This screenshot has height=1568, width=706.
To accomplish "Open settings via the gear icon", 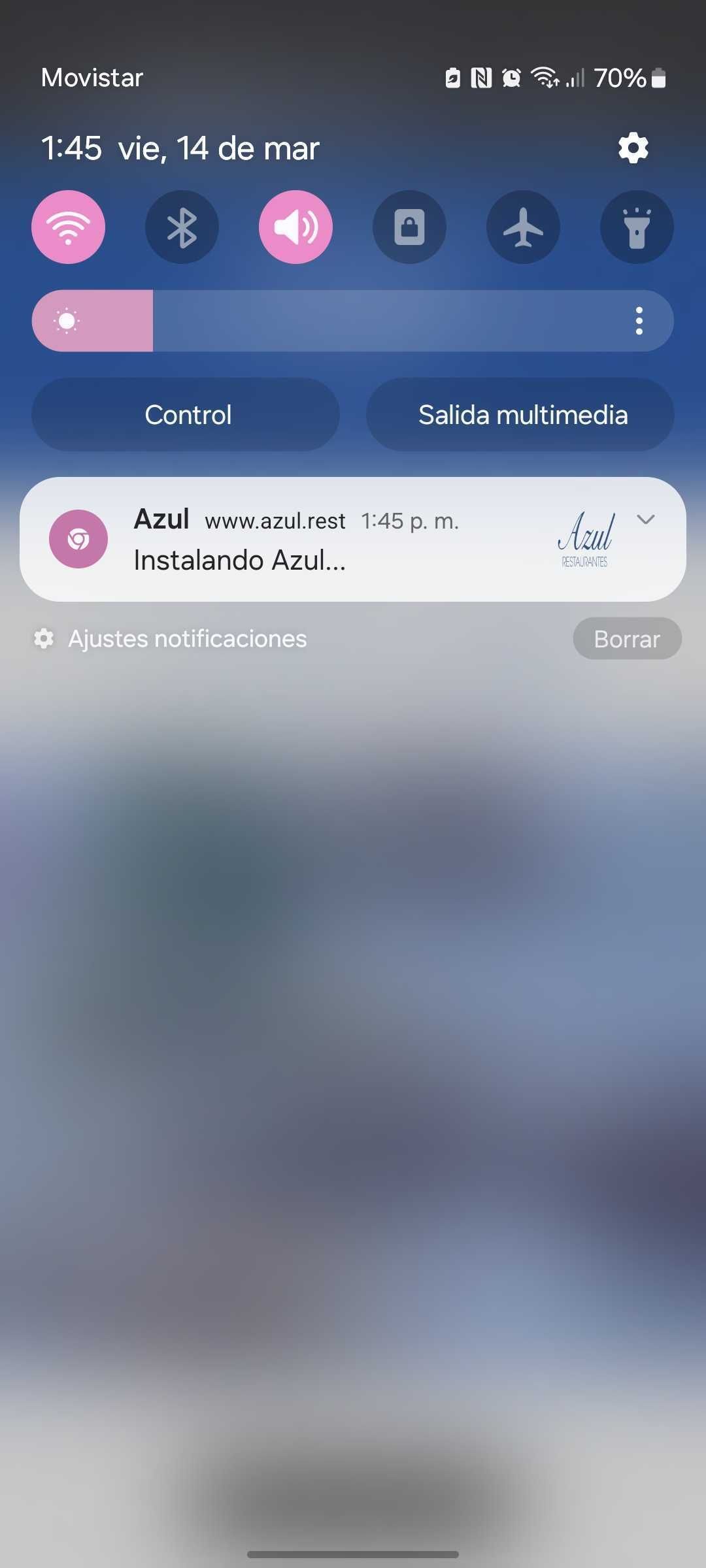I will 633,148.
